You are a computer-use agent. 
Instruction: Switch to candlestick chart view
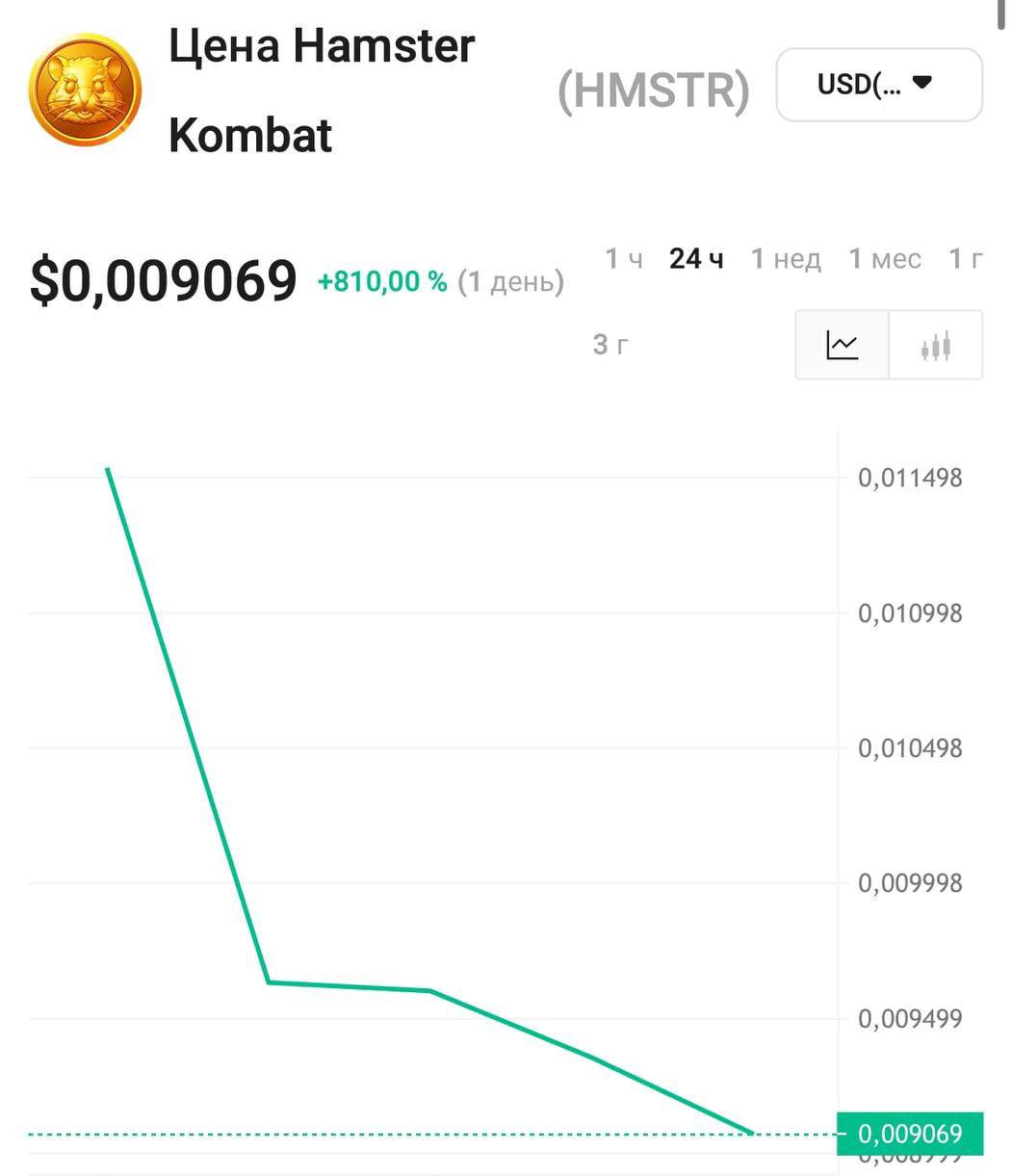pyautogui.click(x=935, y=345)
